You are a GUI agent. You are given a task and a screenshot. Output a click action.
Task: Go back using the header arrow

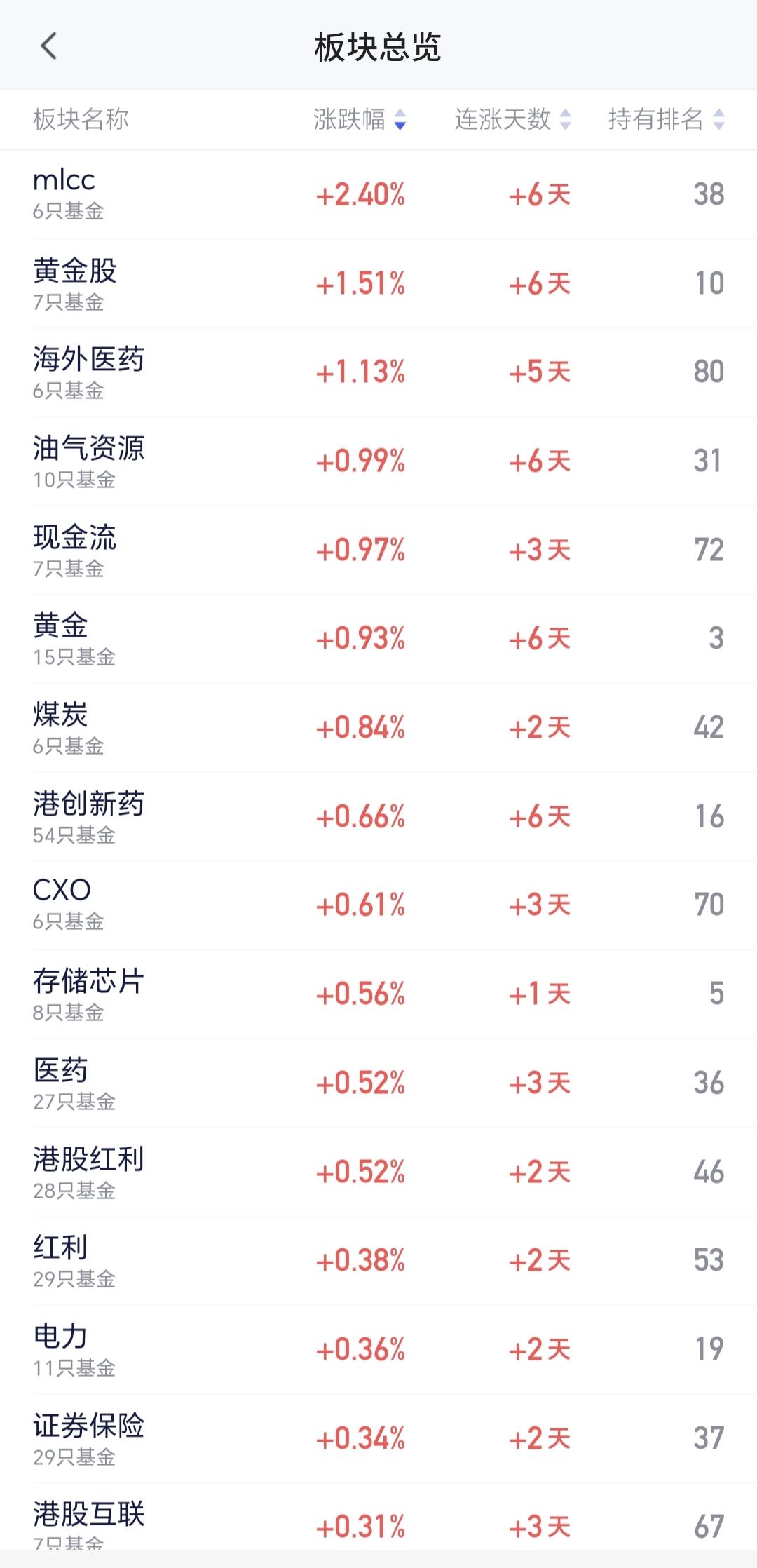(48, 46)
